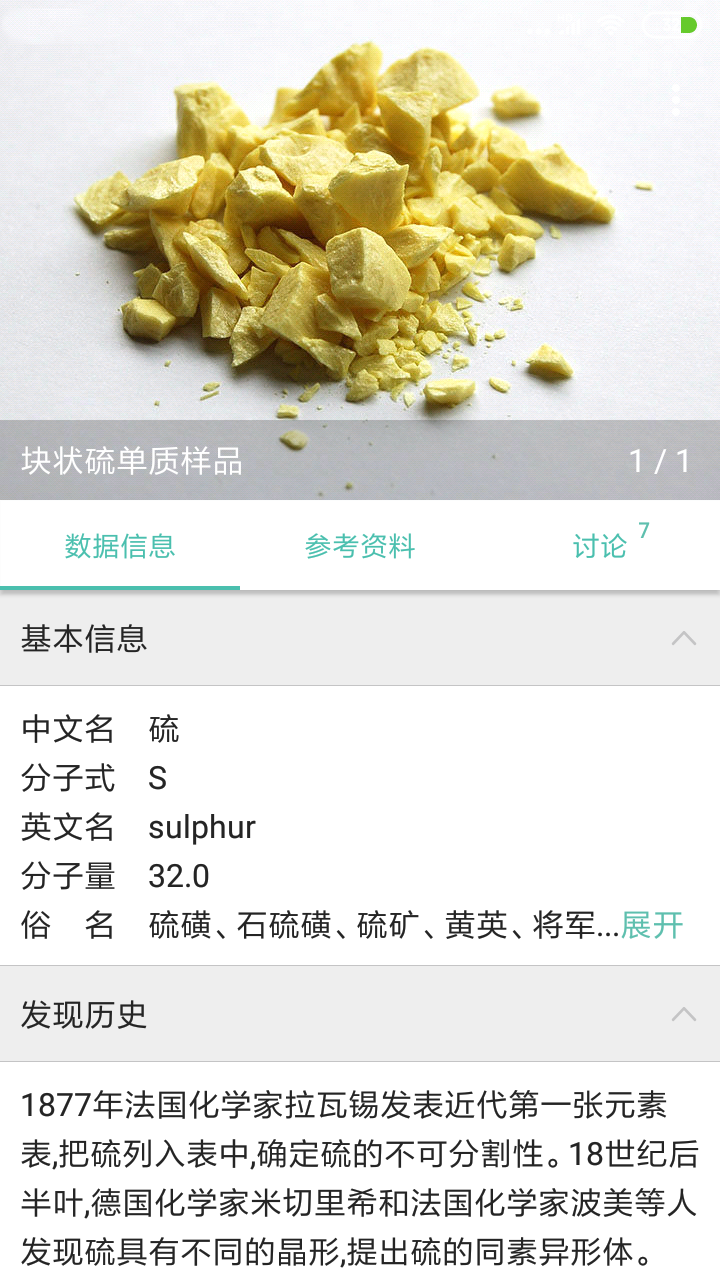Collapse 基本信息 via its chevron arrow
720x1280 pixels.
point(684,639)
